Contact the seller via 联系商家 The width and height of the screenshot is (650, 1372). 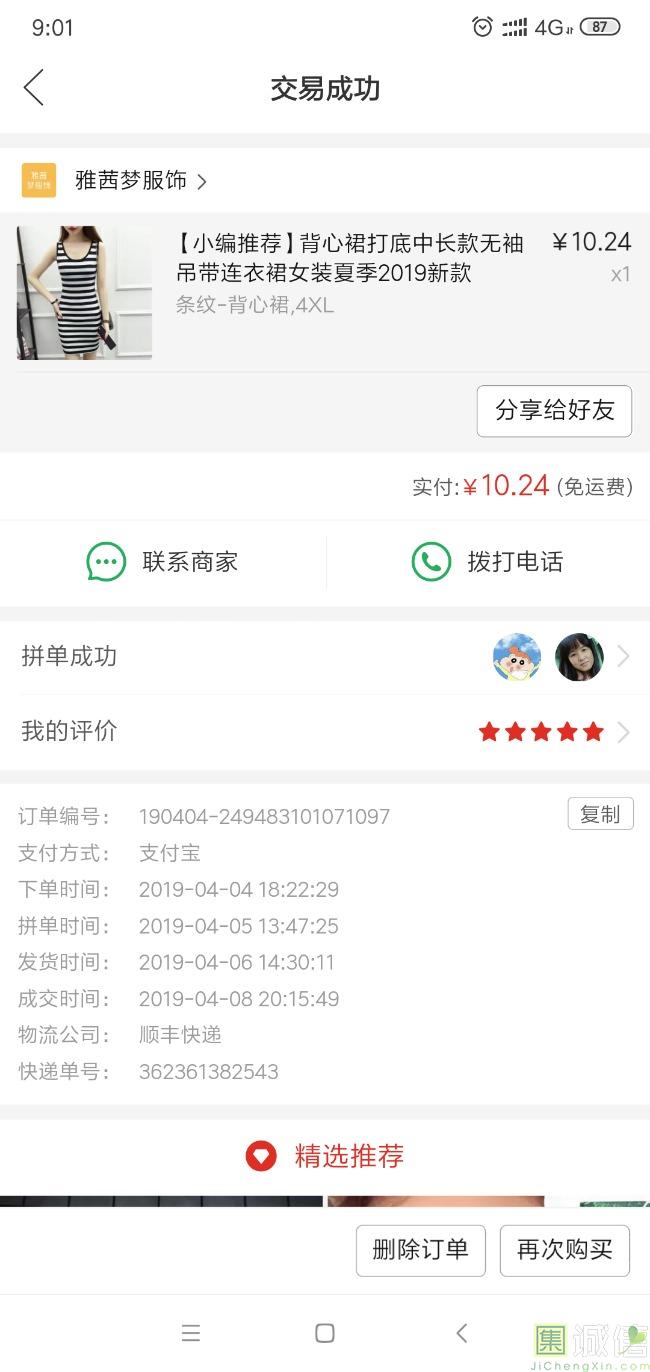(x=163, y=562)
